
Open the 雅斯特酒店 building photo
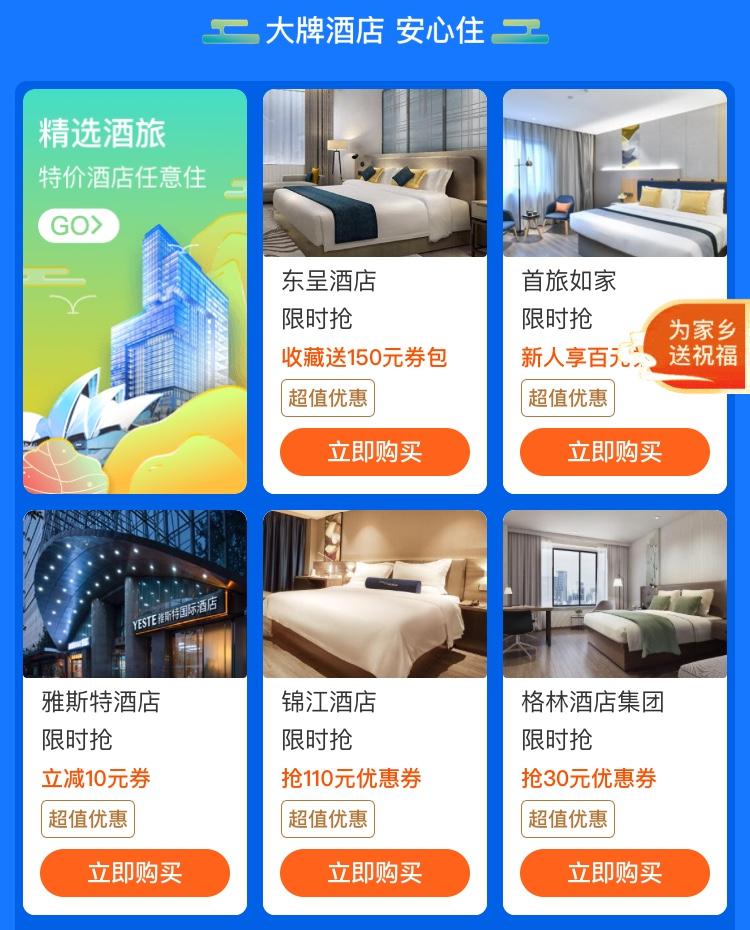coord(134,594)
